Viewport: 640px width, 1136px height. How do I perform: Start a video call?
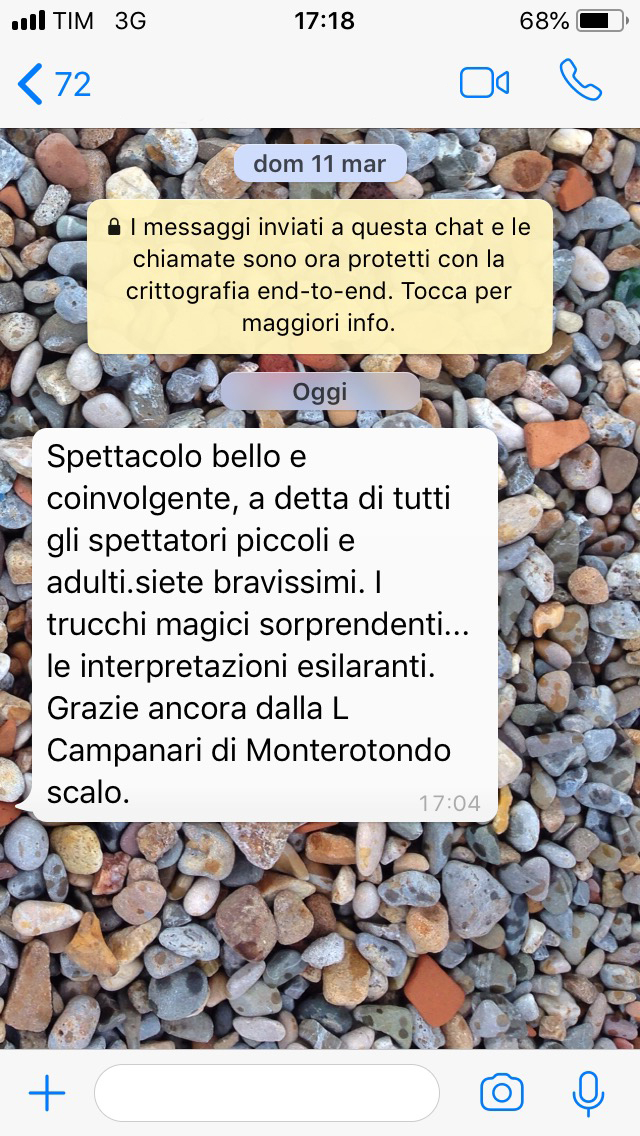click(x=484, y=83)
